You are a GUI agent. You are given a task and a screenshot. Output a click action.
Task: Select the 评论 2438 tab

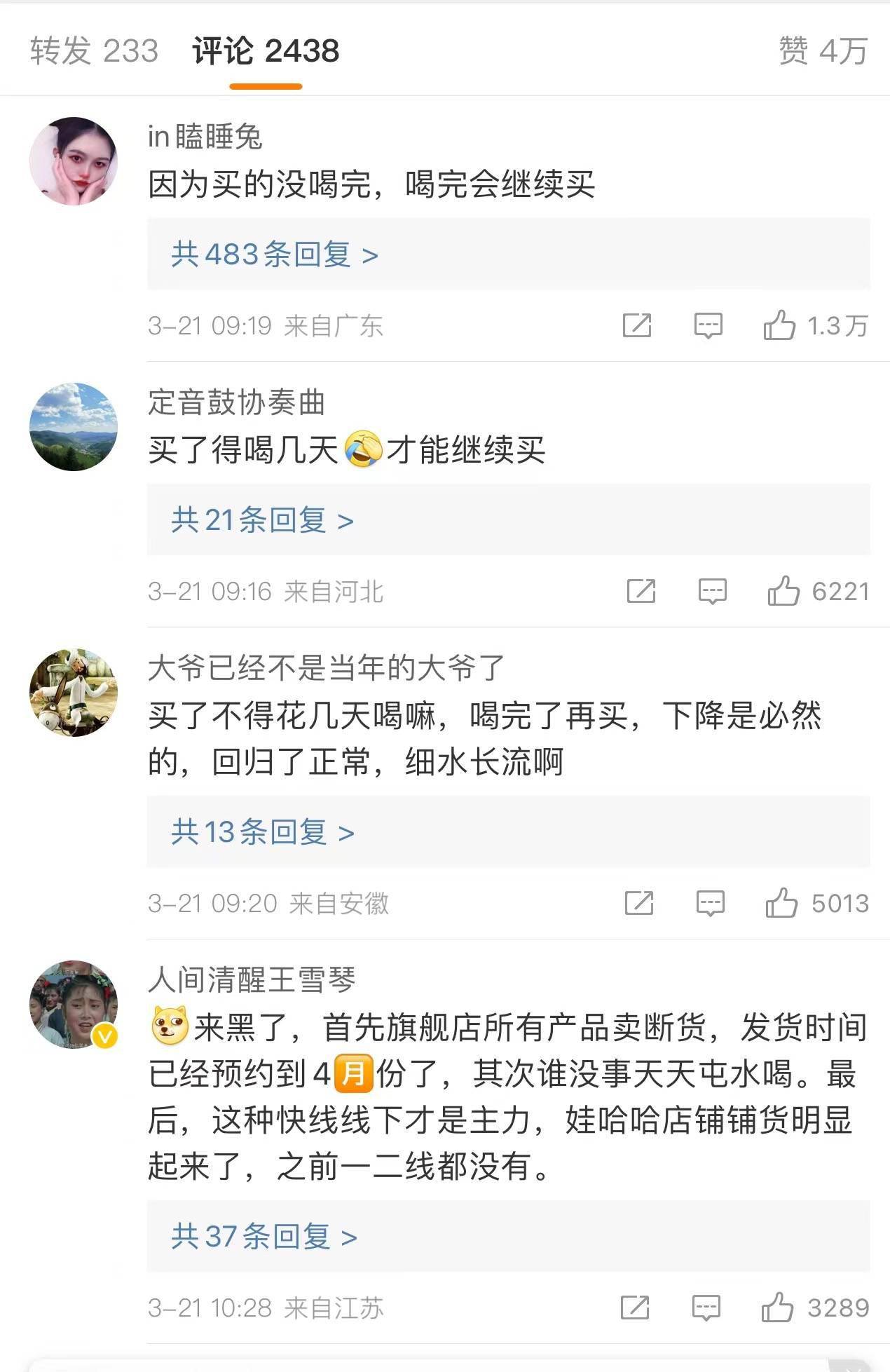tap(266, 51)
